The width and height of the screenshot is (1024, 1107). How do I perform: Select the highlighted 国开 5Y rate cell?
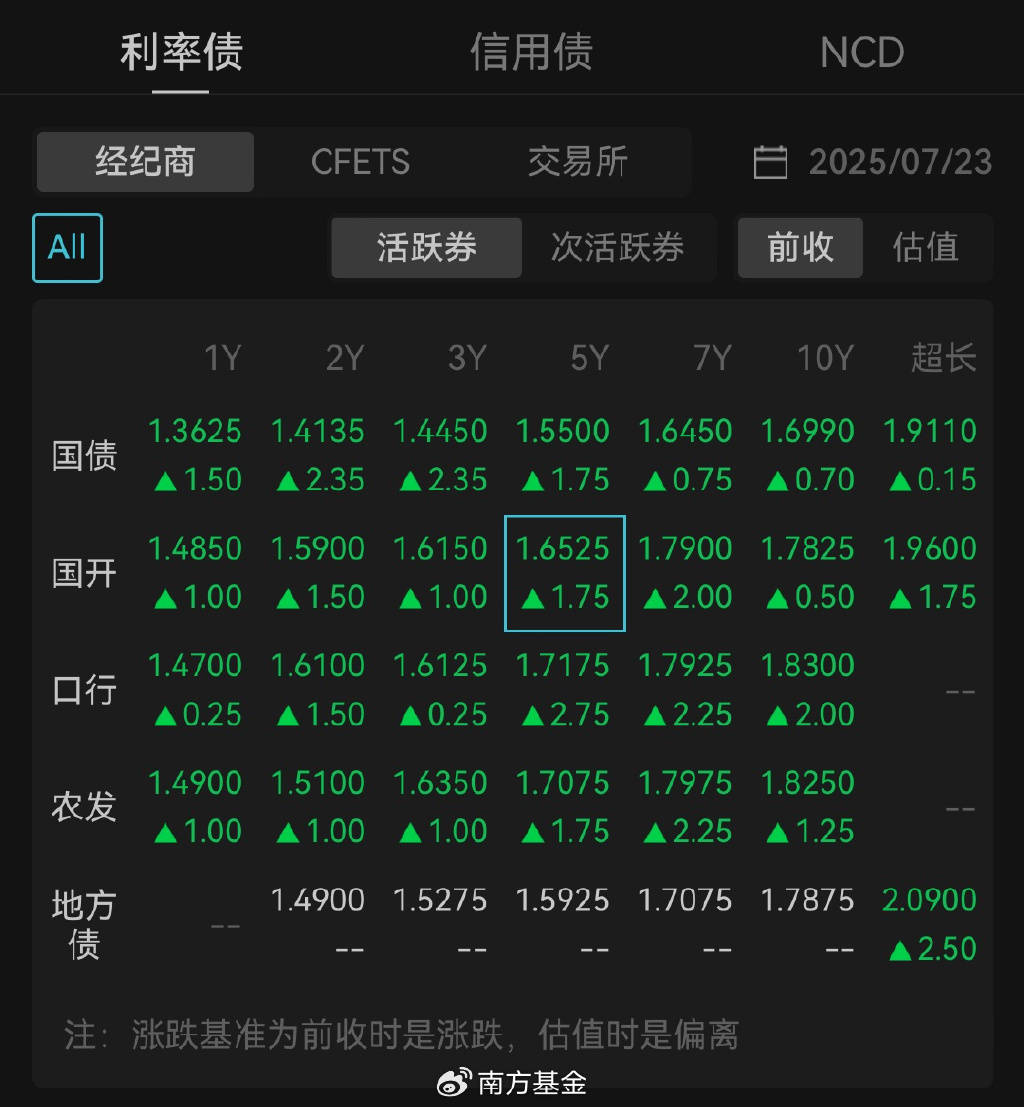pyautogui.click(x=565, y=572)
